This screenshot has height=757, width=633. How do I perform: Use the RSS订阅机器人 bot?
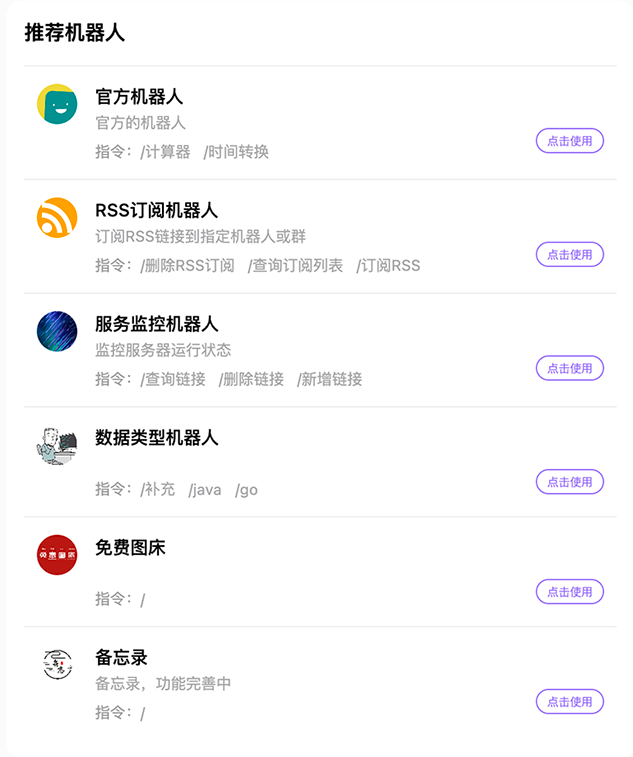tap(570, 255)
